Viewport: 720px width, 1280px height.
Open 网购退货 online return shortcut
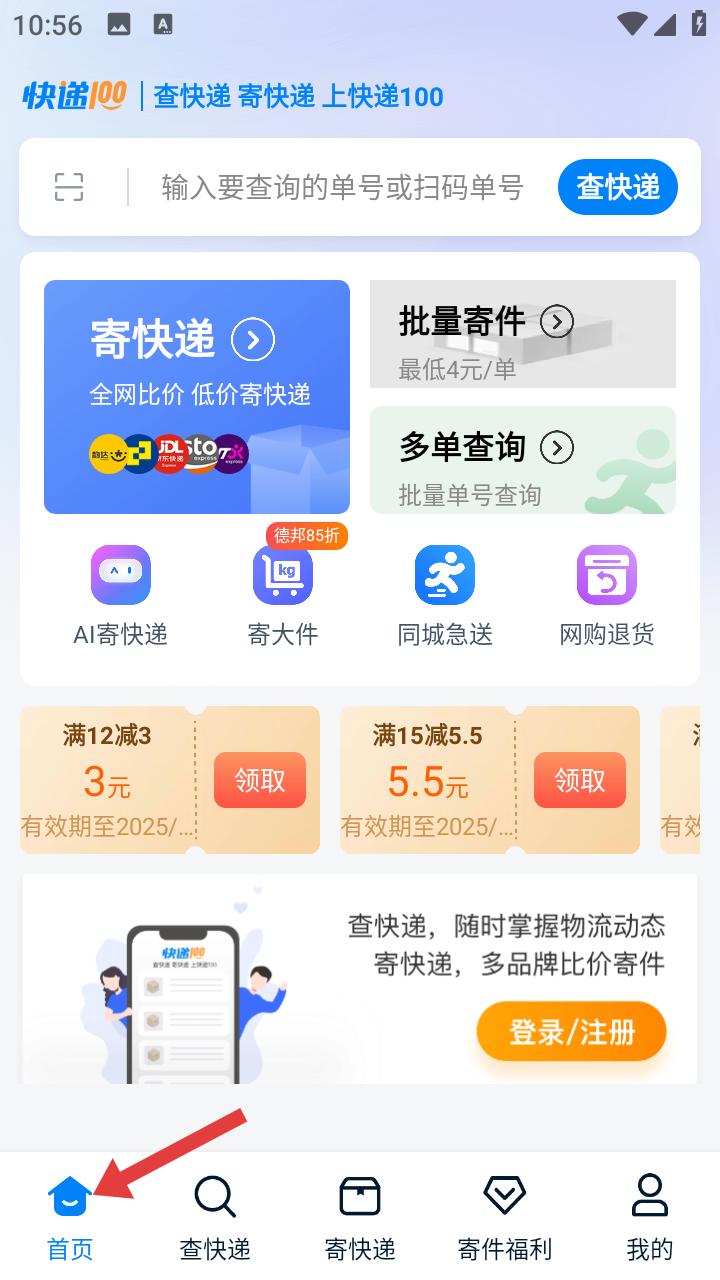[x=607, y=596]
